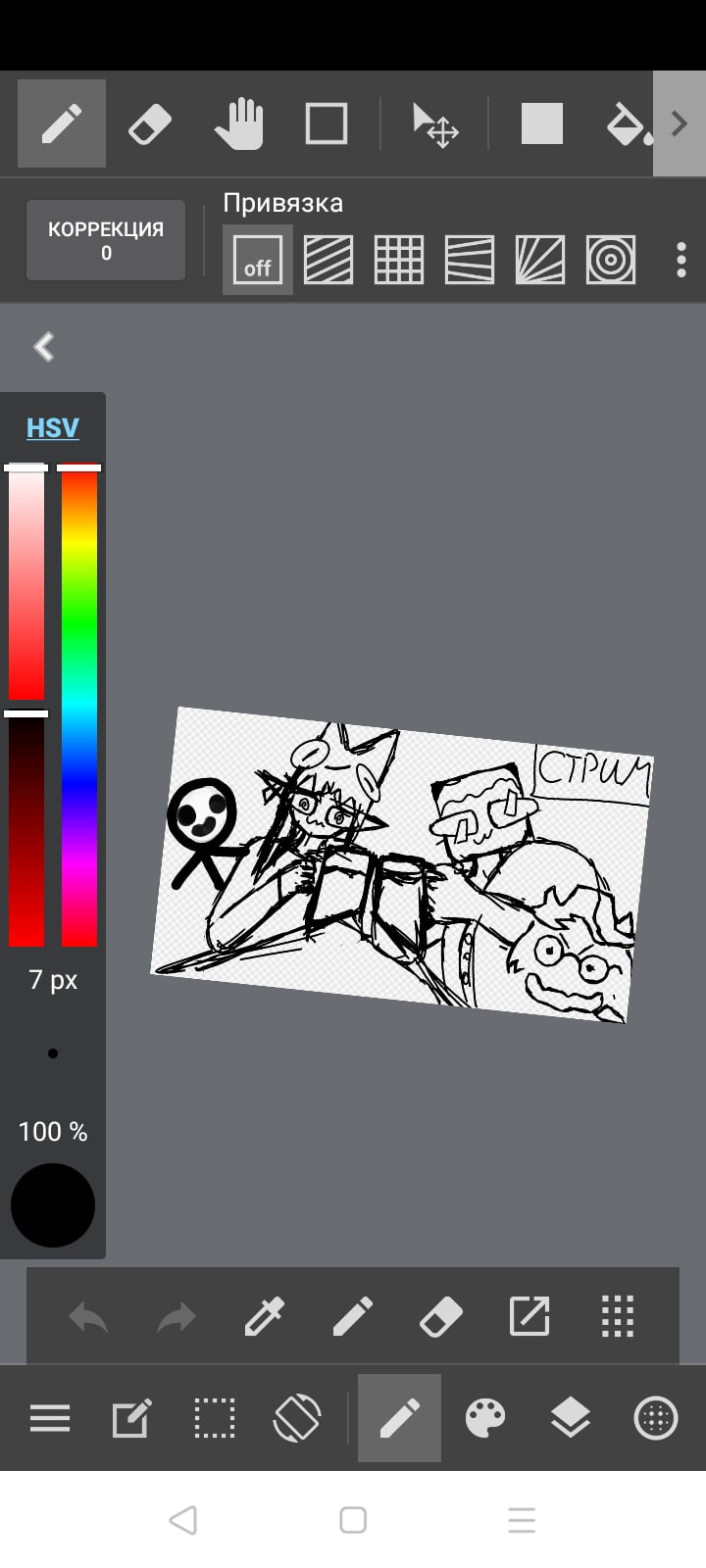Open the layers panel
The height and width of the screenshot is (1568, 706).
570,1418
